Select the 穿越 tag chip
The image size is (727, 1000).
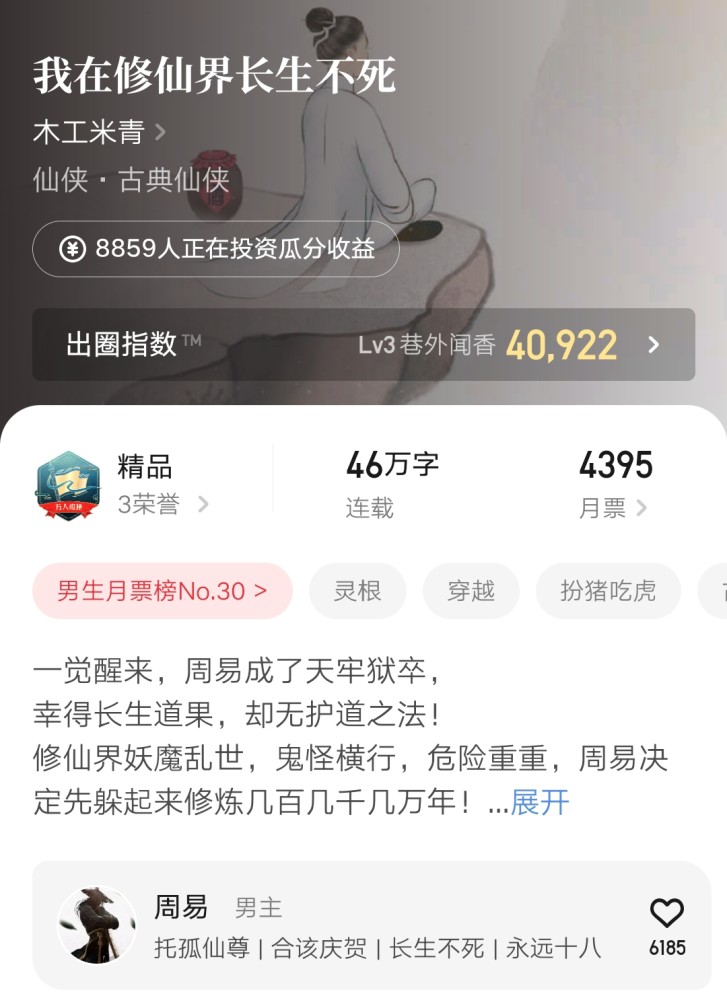click(471, 591)
